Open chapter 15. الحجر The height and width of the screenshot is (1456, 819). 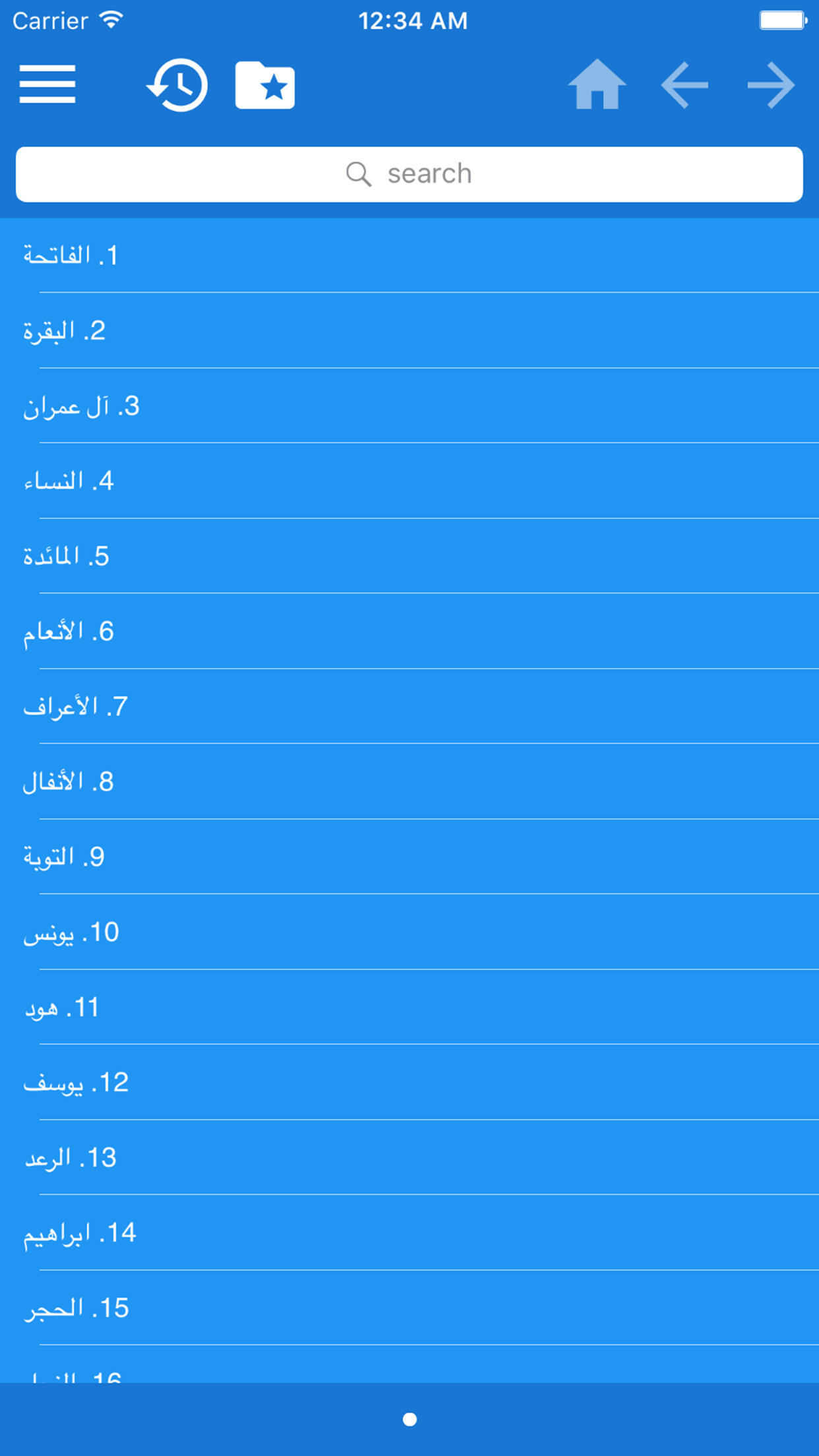click(x=409, y=1308)
